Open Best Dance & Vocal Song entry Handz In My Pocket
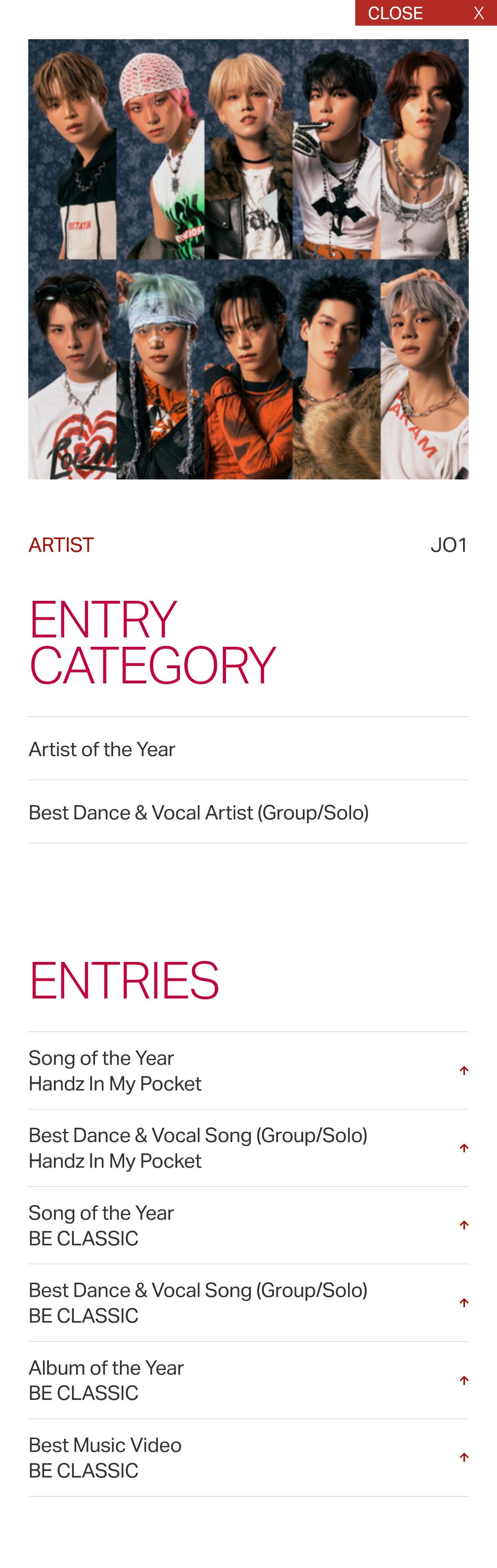This screenshot has width=497, height=1568. tap(248, 1148)
